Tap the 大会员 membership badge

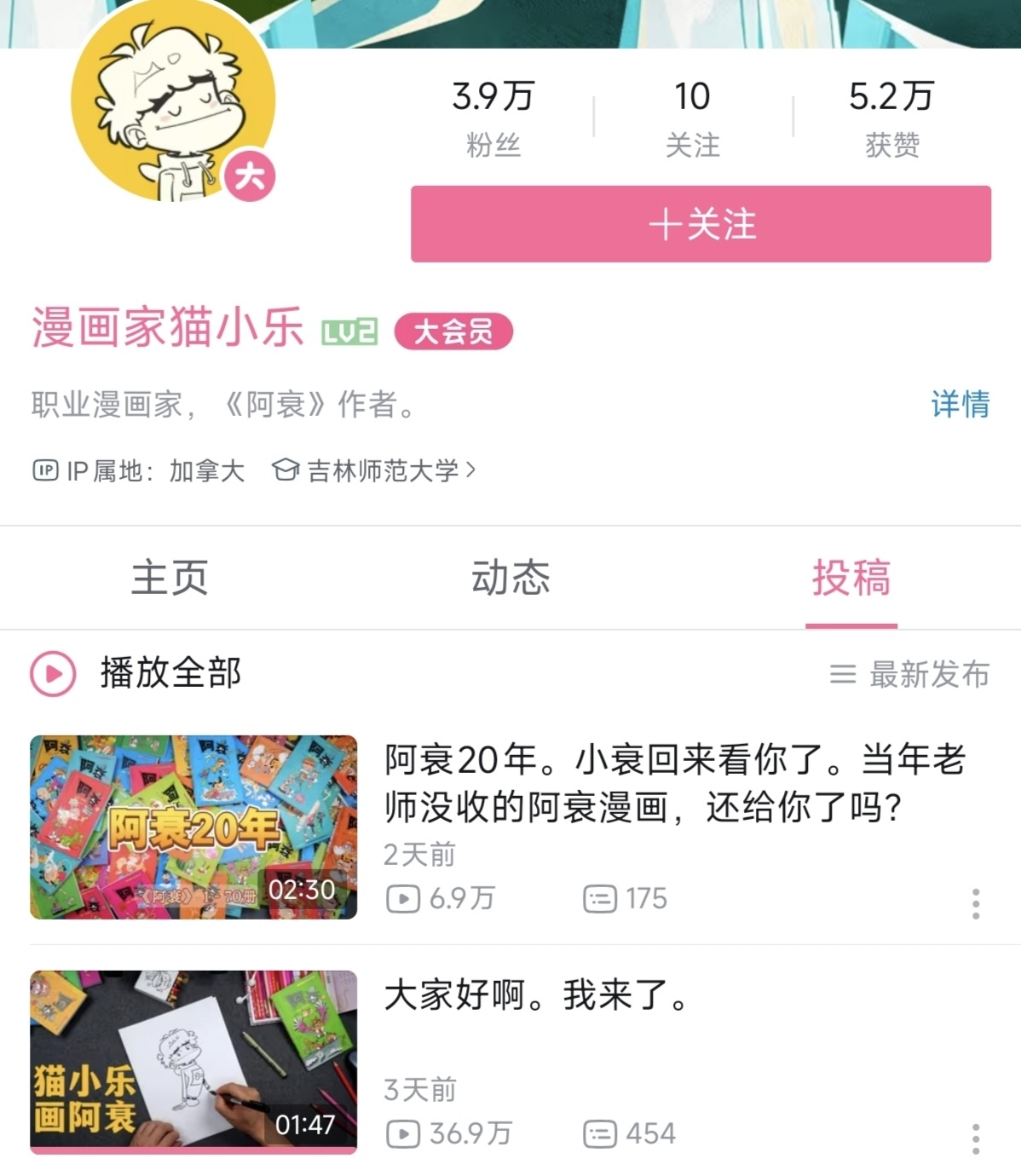point(453,331)
